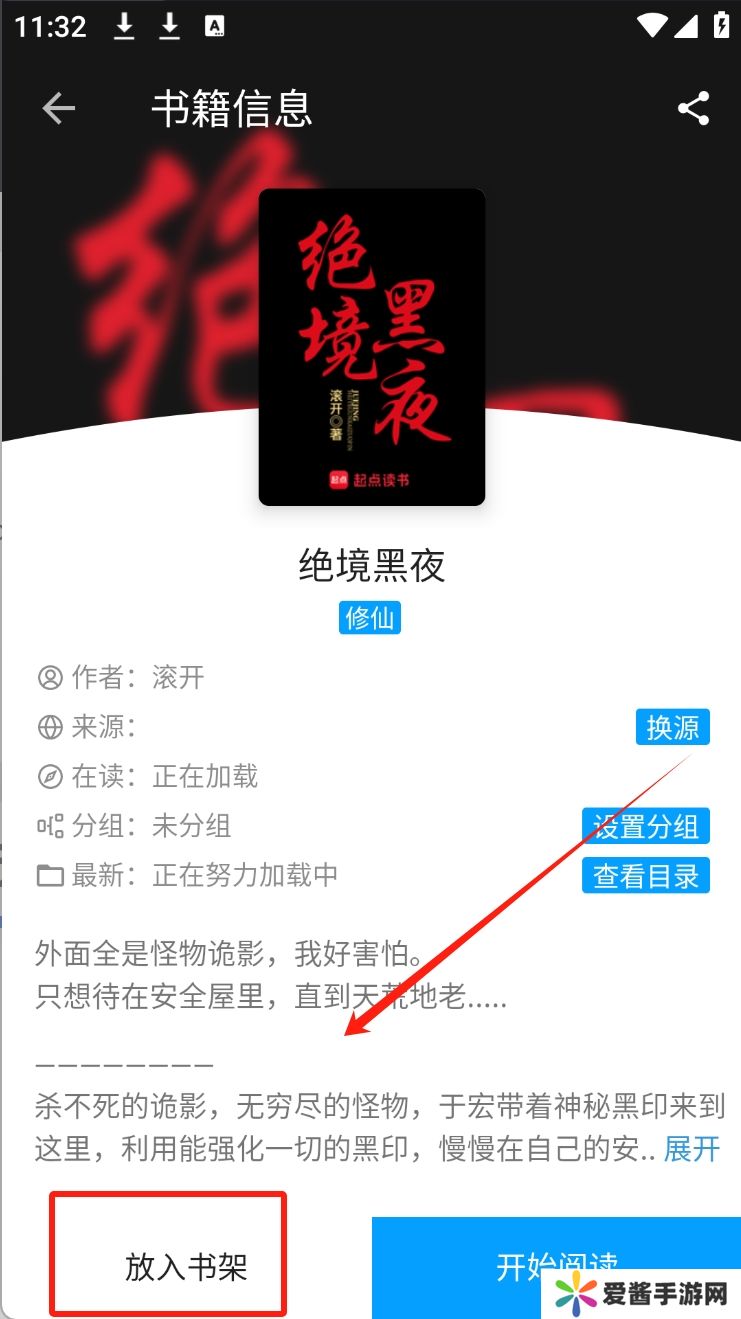Open 设置分组 to set the book group
Viewport: 741px width, 1319px height.
(x=645, y=826)
